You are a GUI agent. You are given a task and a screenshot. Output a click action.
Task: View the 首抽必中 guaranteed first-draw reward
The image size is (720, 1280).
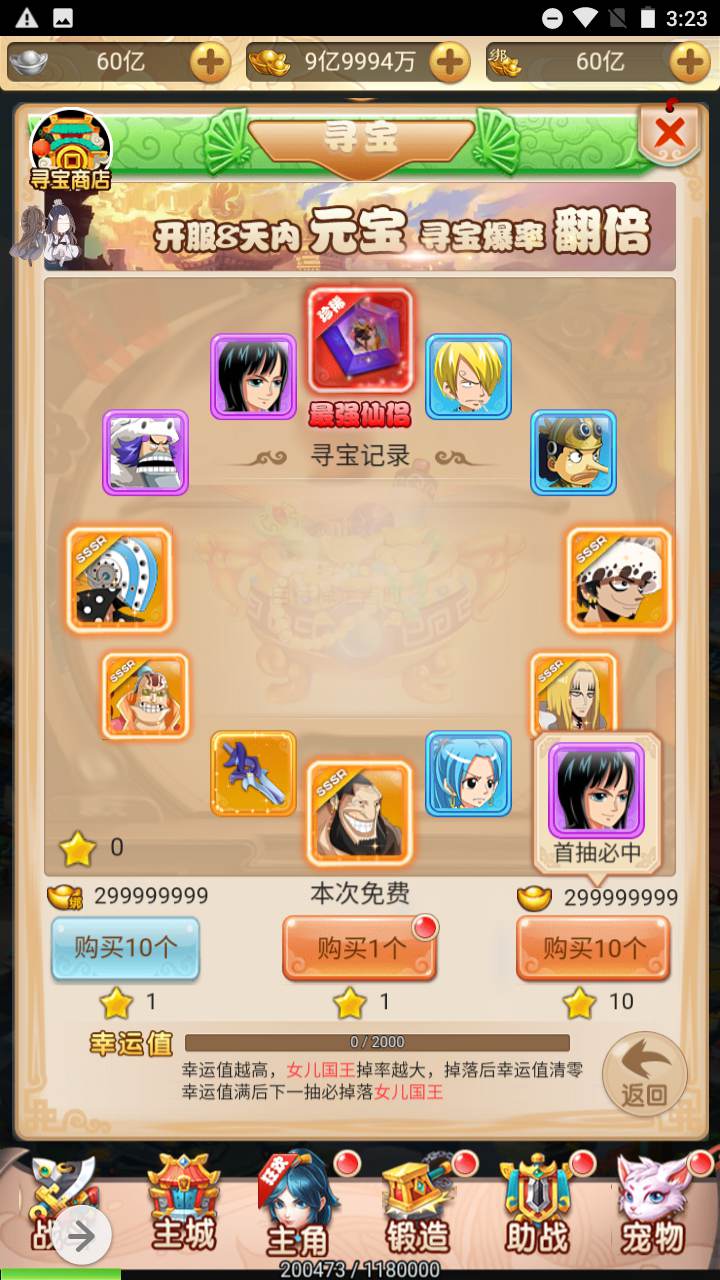point(597,802)
